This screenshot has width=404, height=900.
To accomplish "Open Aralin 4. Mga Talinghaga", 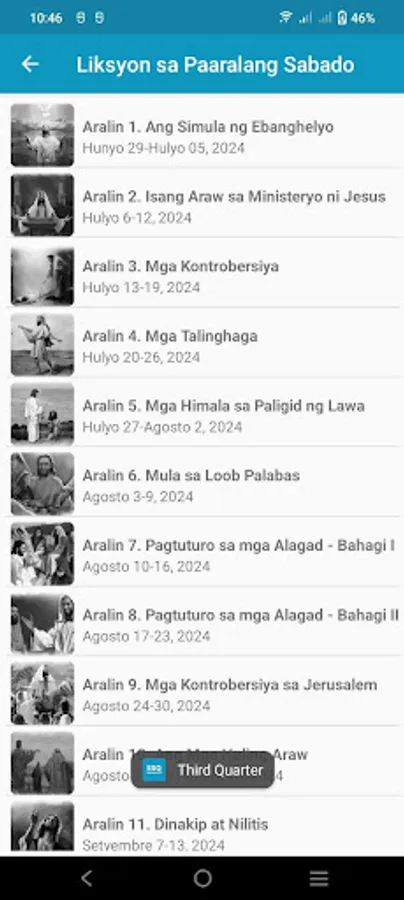I will click(202, 345).
